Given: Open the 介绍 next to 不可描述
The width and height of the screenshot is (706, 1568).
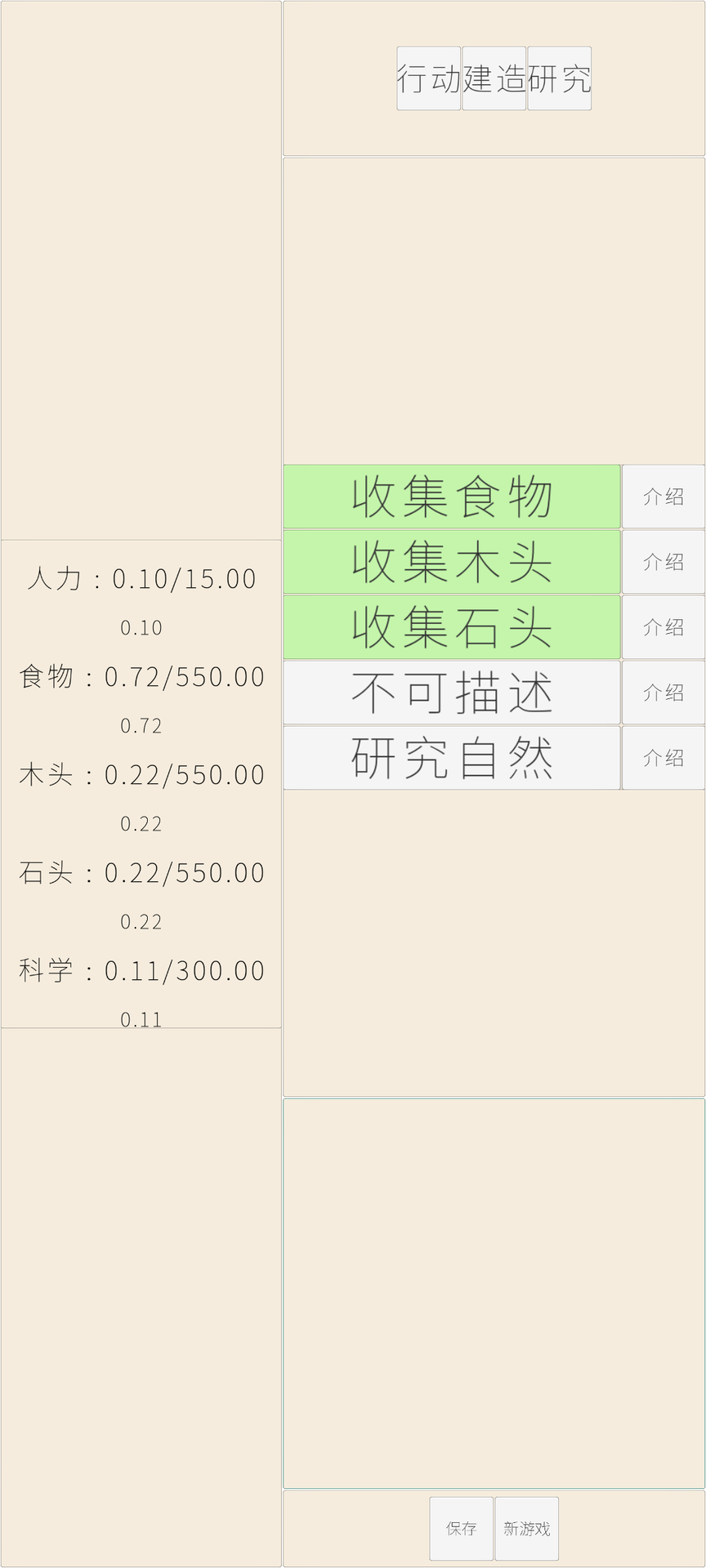Looking at the screenshot, I should tap(663, 692).
